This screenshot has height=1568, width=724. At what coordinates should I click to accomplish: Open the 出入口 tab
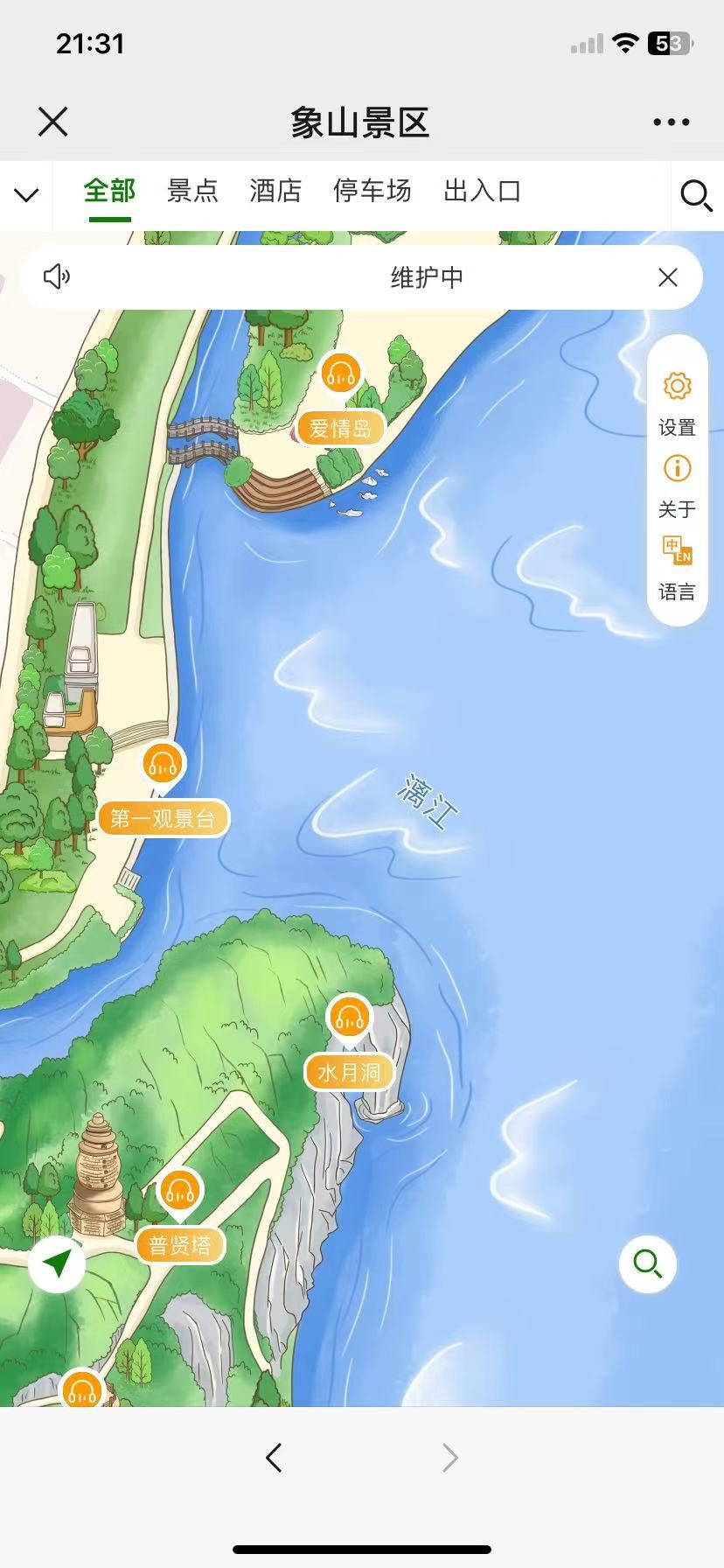point(482,191)
